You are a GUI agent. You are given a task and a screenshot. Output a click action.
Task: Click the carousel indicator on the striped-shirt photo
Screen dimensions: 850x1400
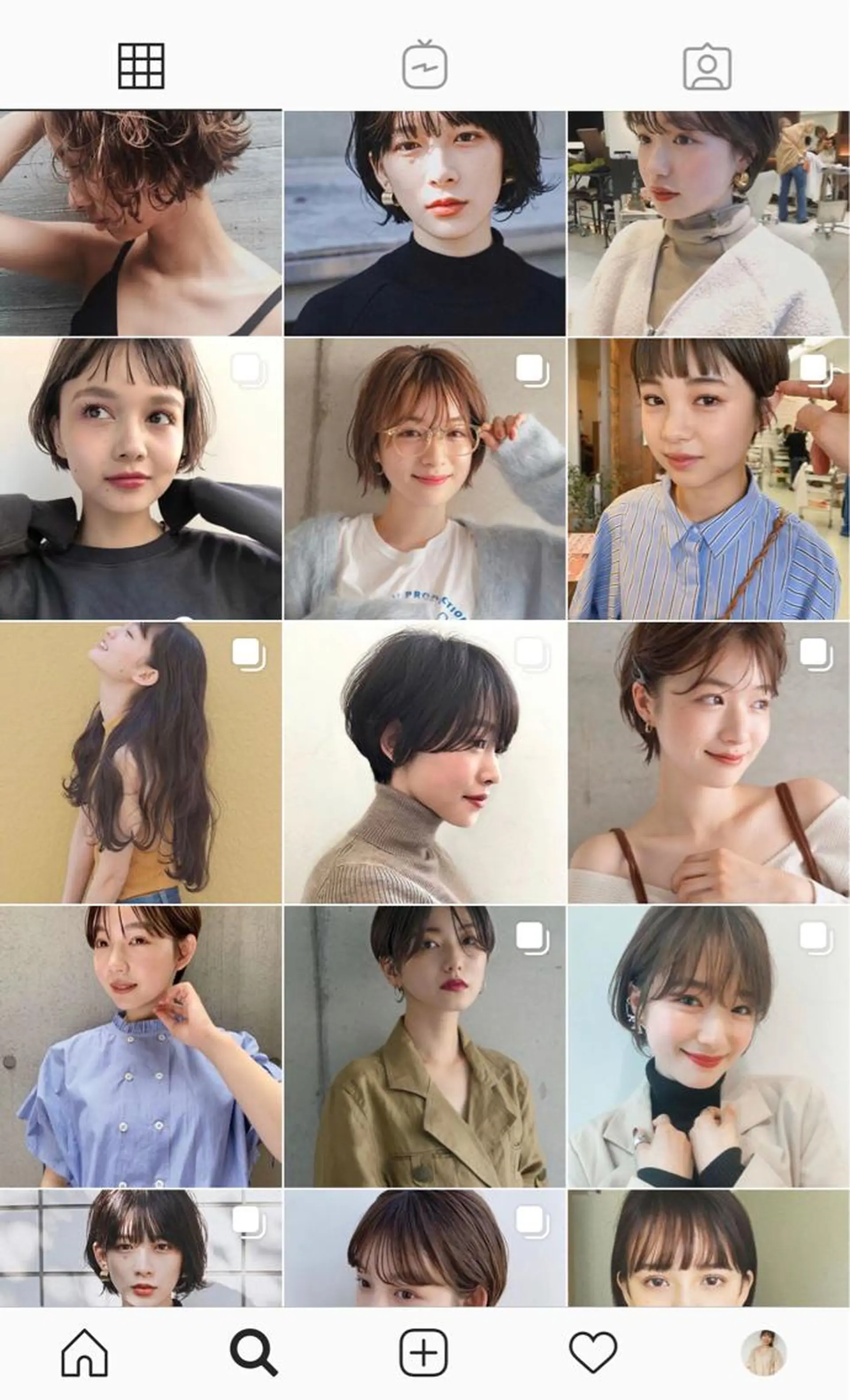(x=814, y=370)
